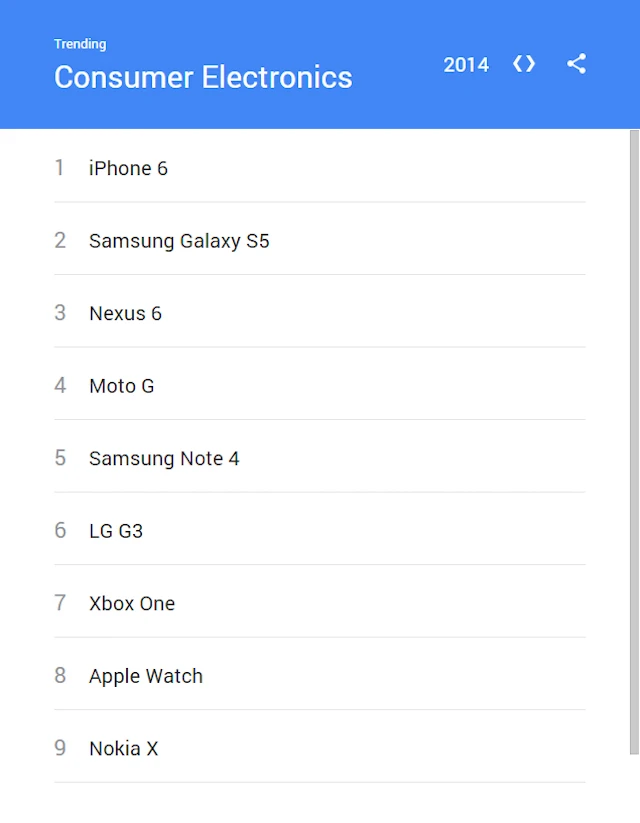Share the Consumer Electronics trending list
The height and width of the screenshot is (823, 640).
576,64
